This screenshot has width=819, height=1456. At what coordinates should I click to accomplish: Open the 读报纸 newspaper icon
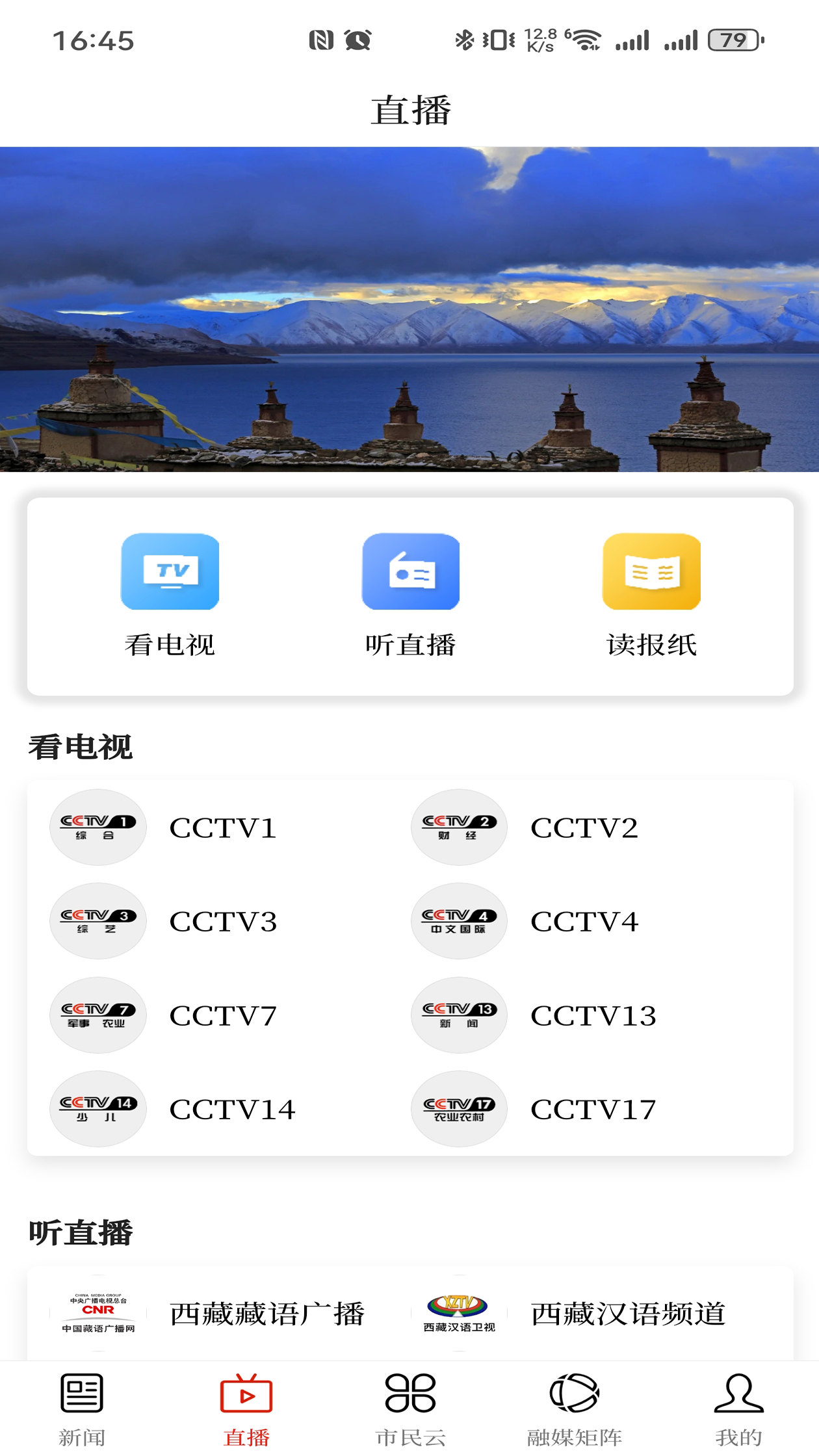point(650,572)
